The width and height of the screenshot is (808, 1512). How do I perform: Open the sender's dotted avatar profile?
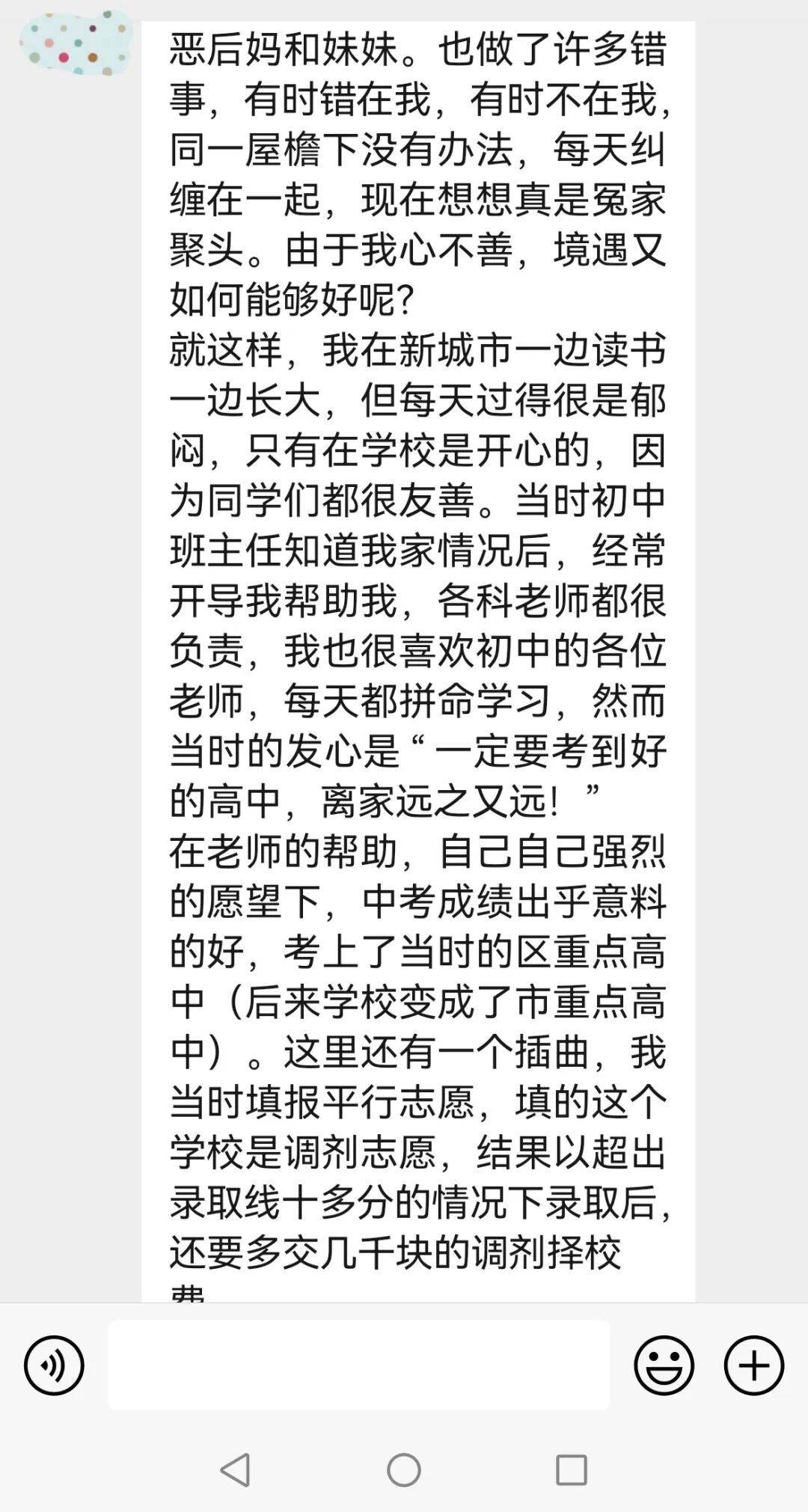[76, 43]
